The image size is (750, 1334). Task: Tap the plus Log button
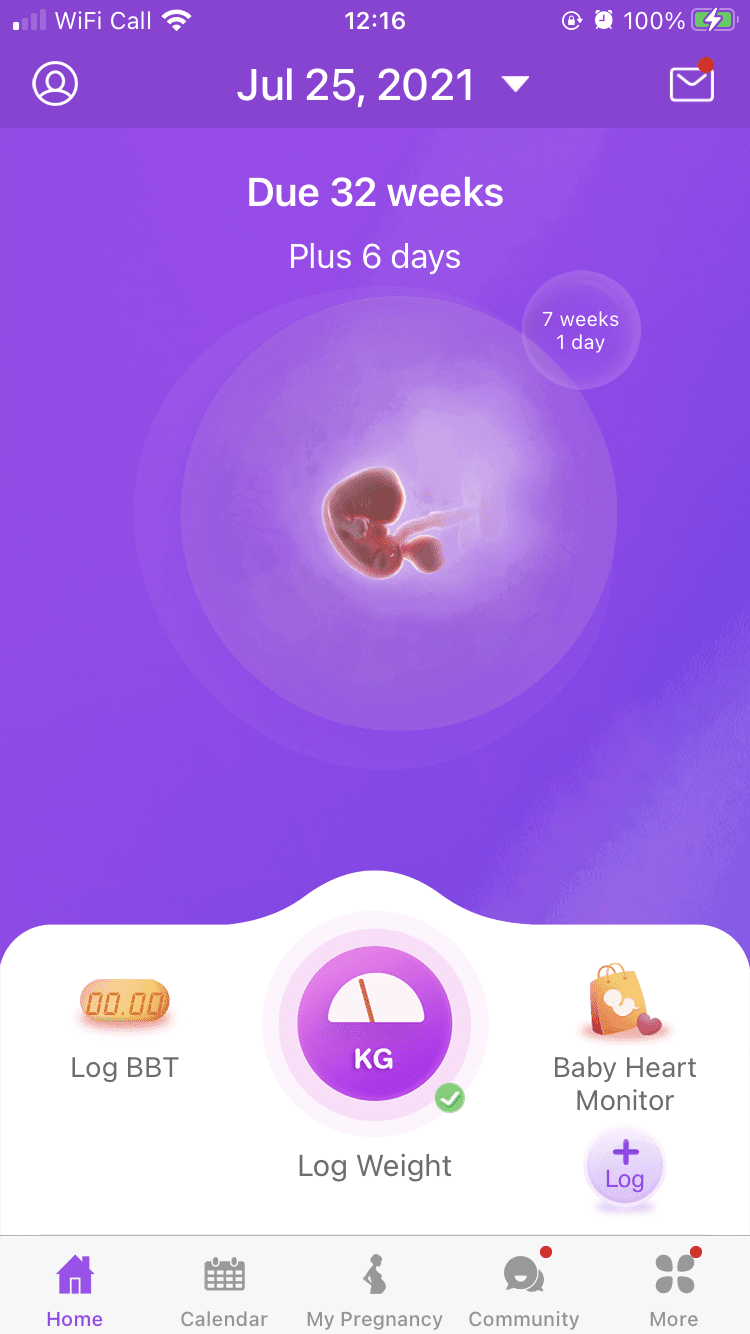[x=624, y=1166]
